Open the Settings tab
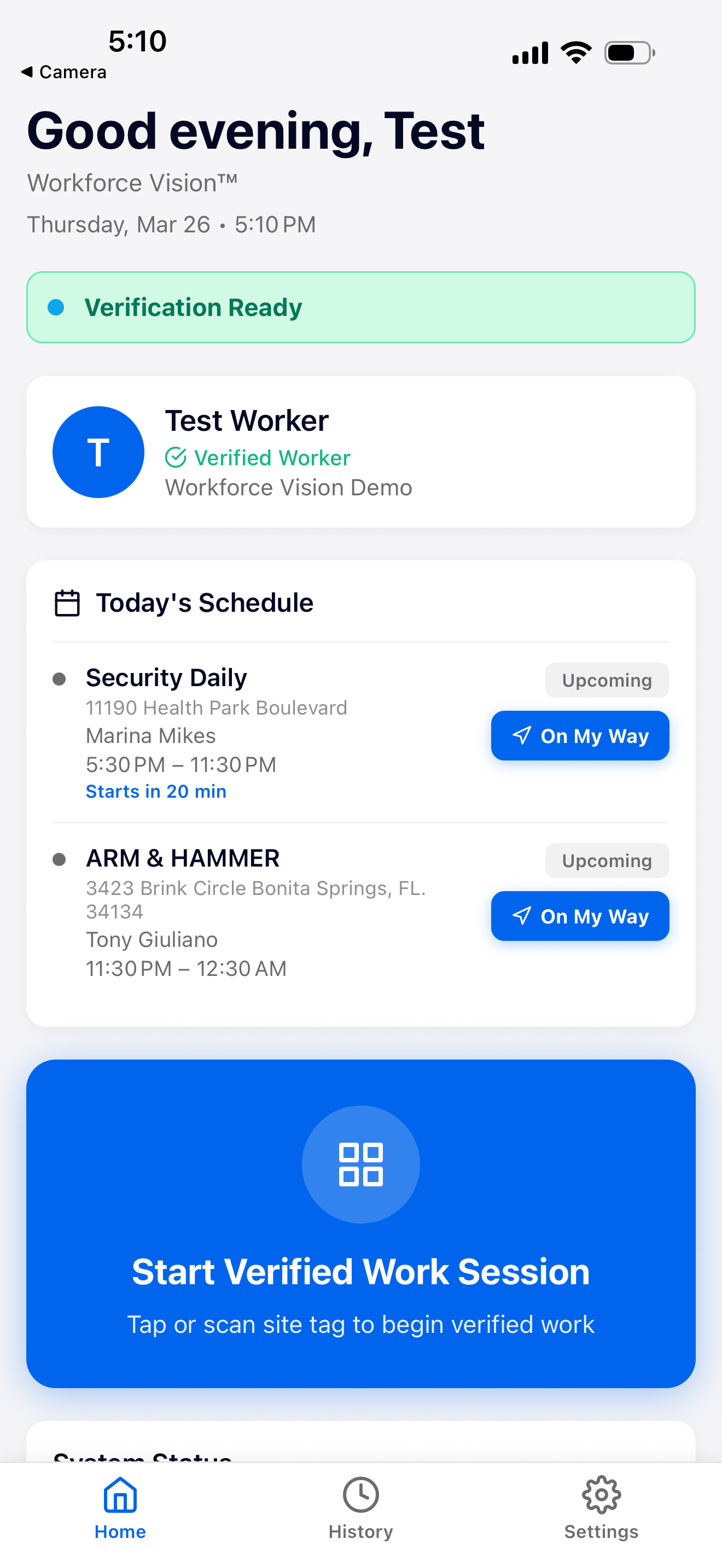The height and width of the screenshot is (1568, 722). point(601,1507)
